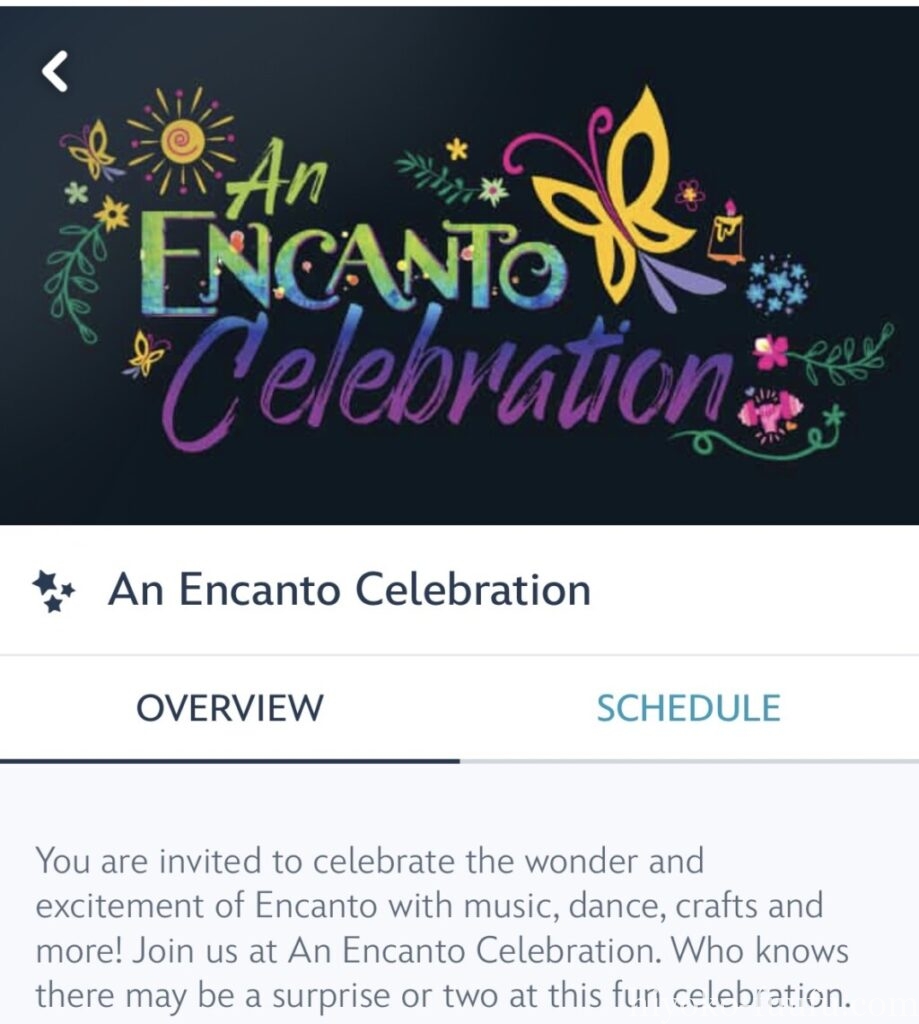Go back using the top-left arrow

pos(55,72)
